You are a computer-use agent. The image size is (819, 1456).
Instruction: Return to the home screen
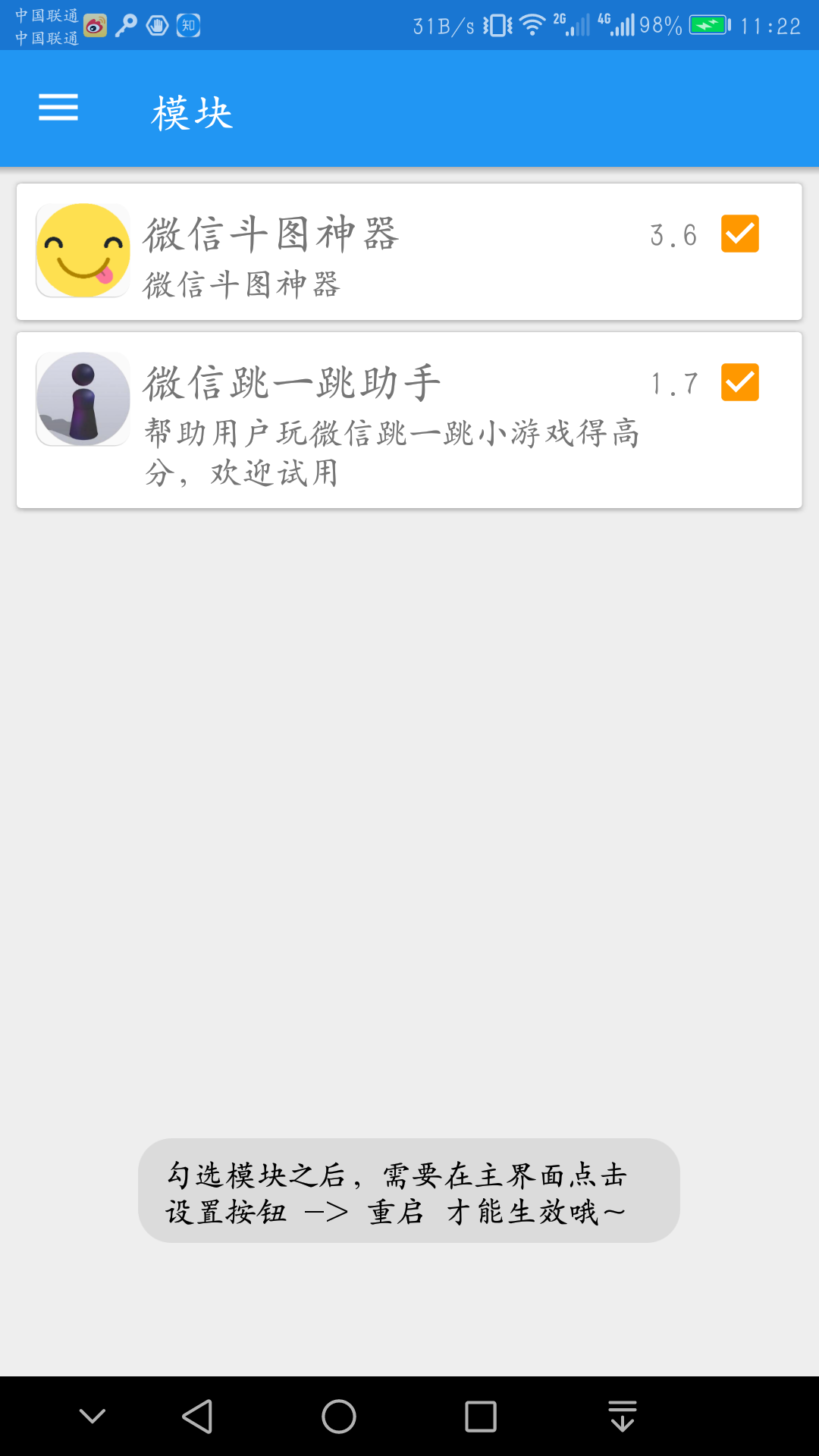[x=339, y=1416]
